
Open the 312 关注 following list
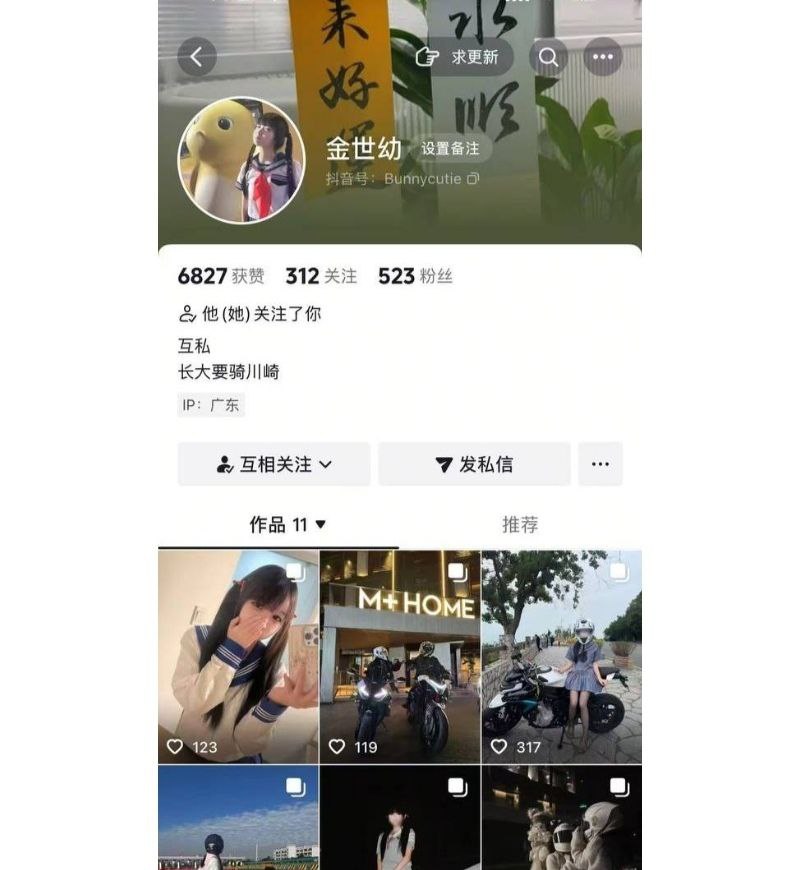(x=320, y=276)
